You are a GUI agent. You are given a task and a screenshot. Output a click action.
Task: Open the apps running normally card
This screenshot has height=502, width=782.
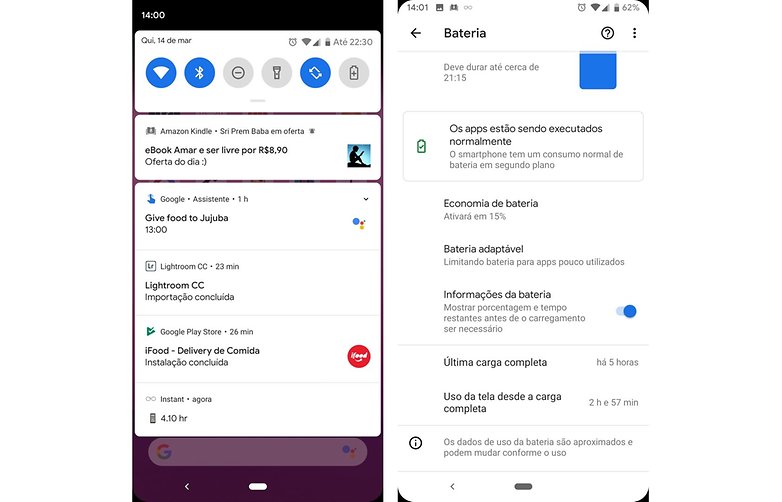point(523,146)
